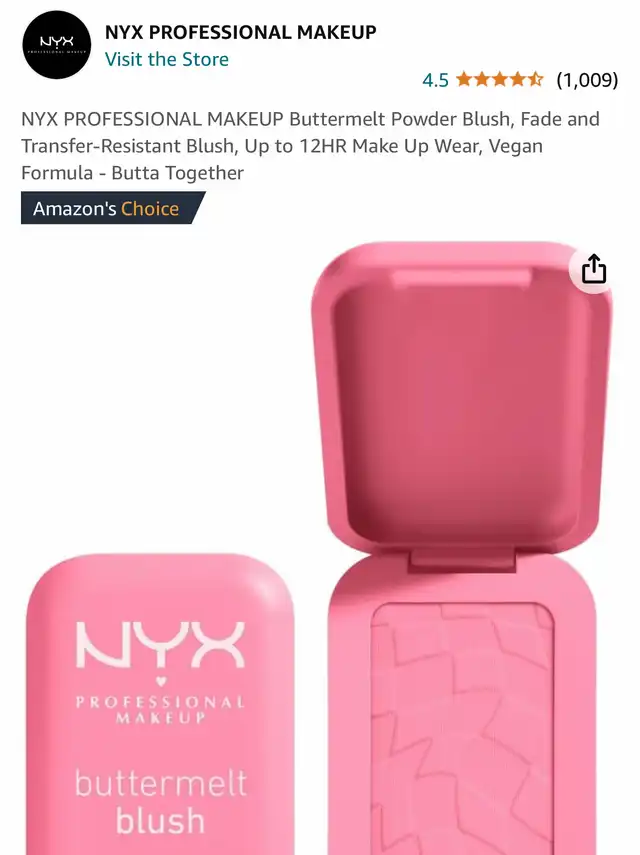
Task: Share this product listing
Action: point(594,269)
